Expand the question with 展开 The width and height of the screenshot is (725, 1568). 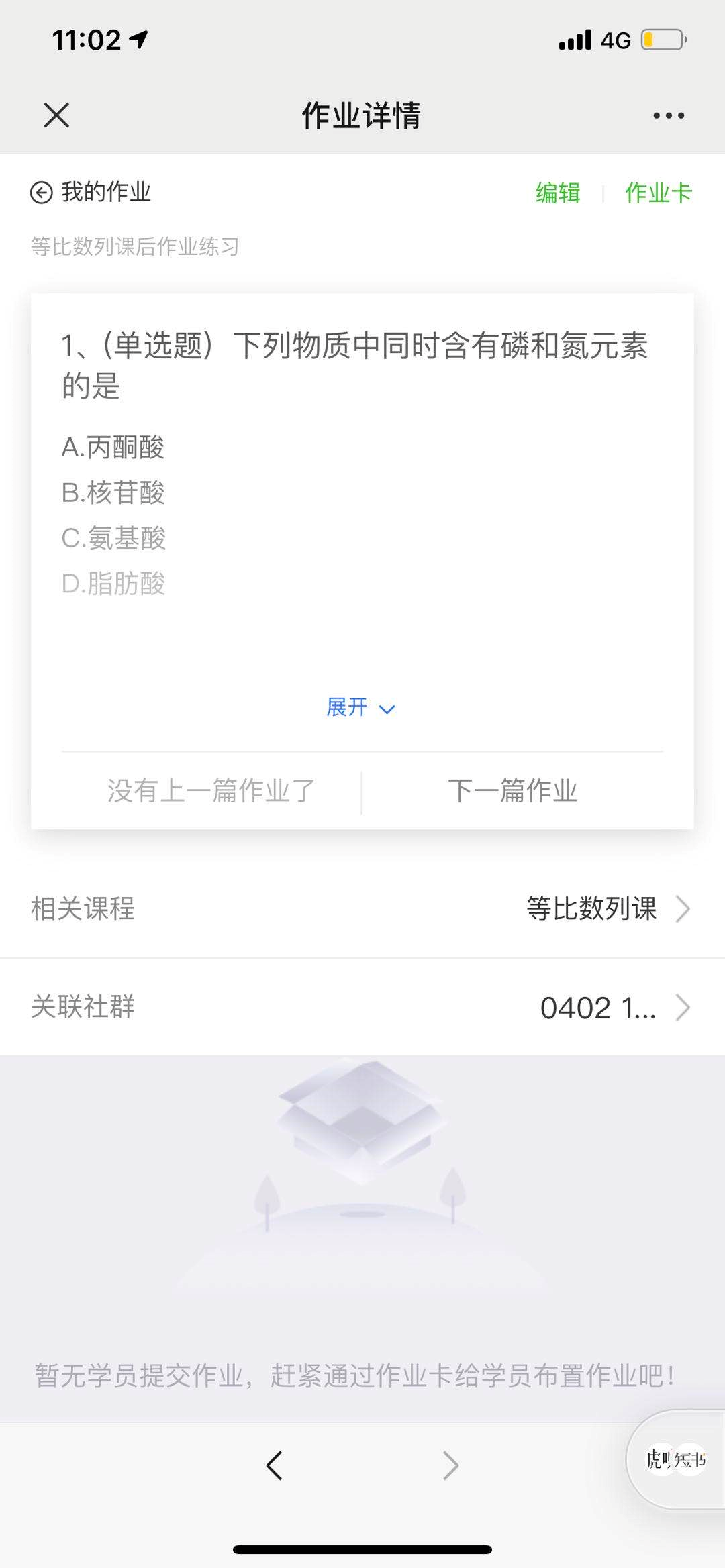[361, 707]
